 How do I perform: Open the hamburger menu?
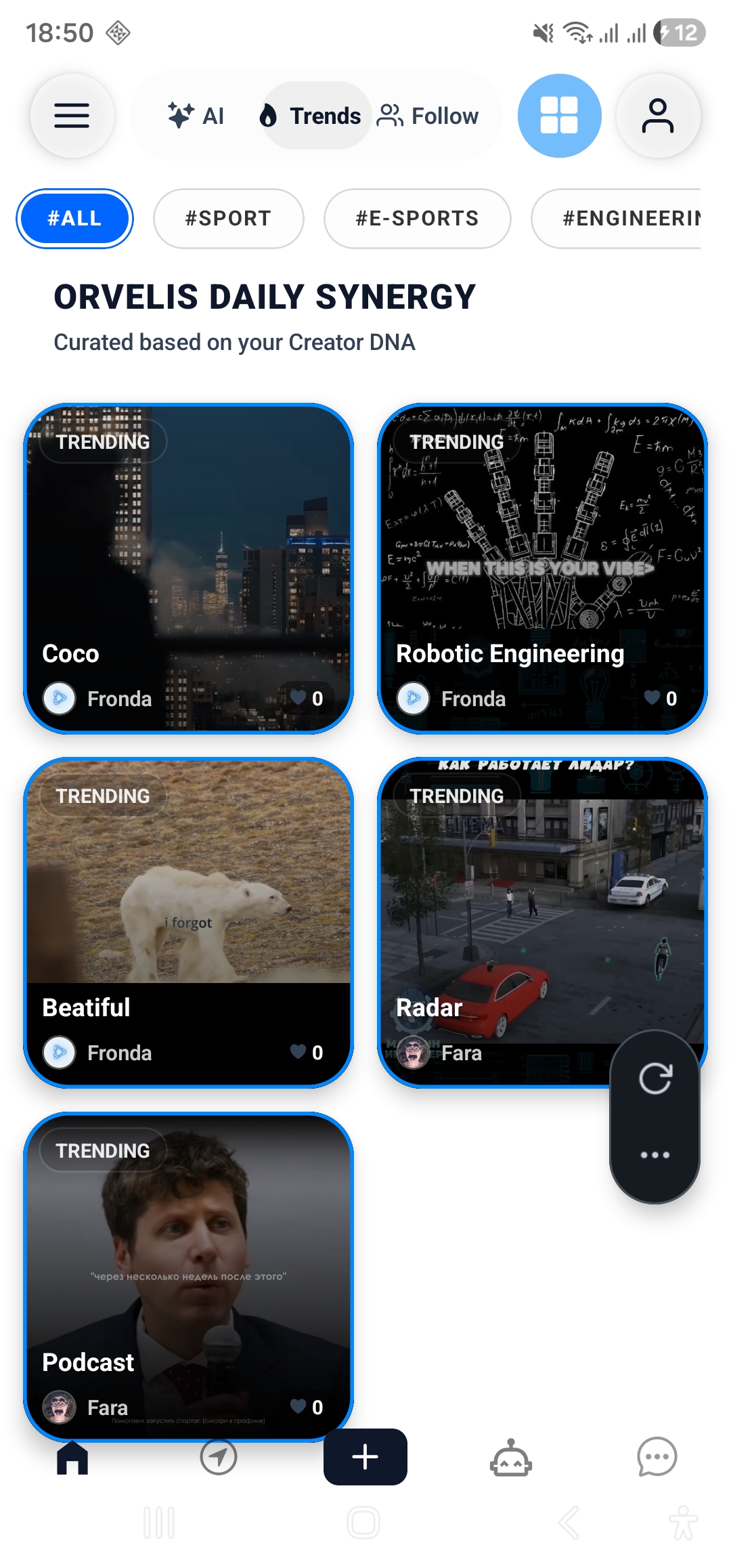tap(72, 116)
